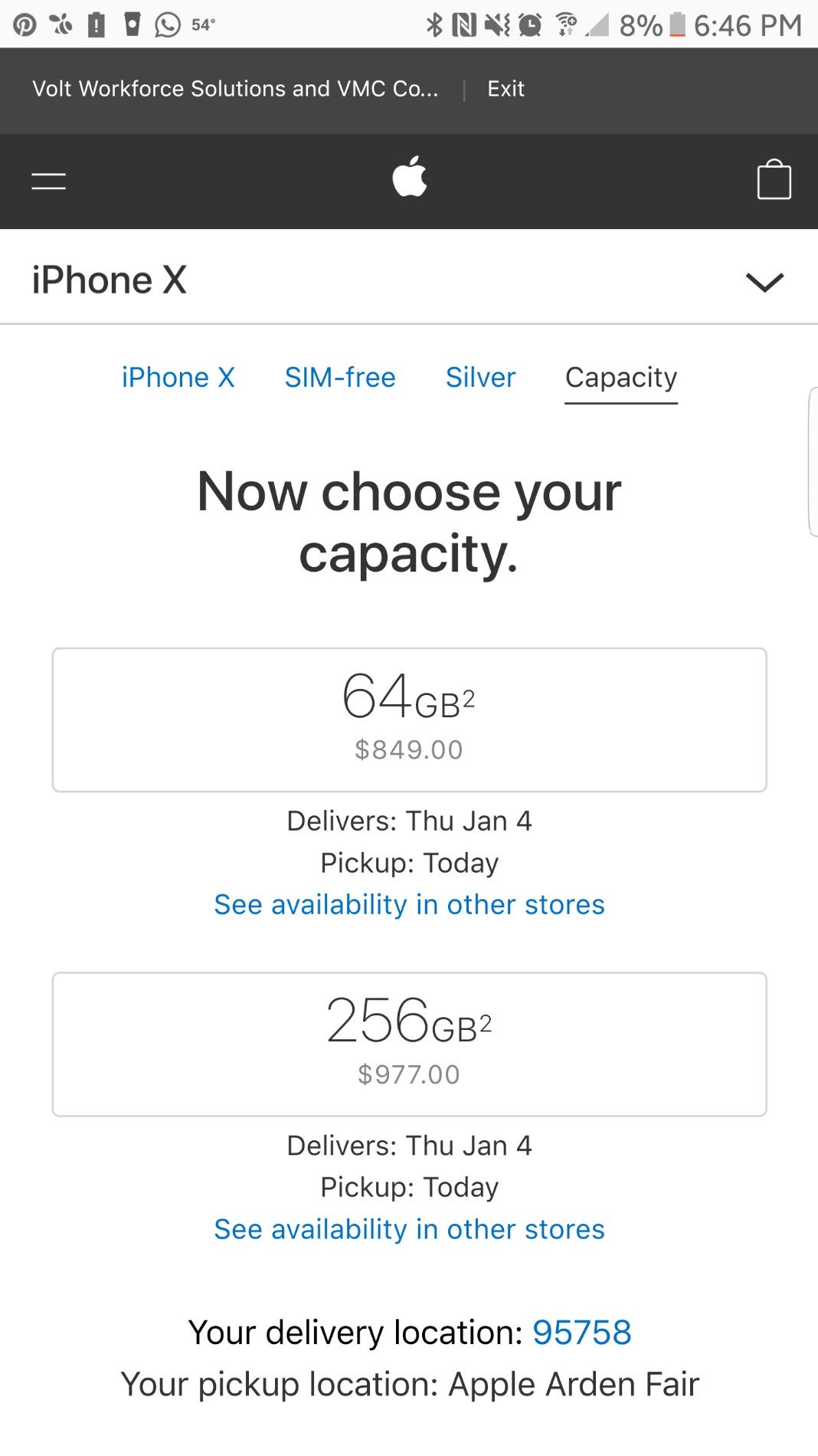Change delivery location zip code 95758
This screenshot has height=1456, width=818.
click(584, 1332)
